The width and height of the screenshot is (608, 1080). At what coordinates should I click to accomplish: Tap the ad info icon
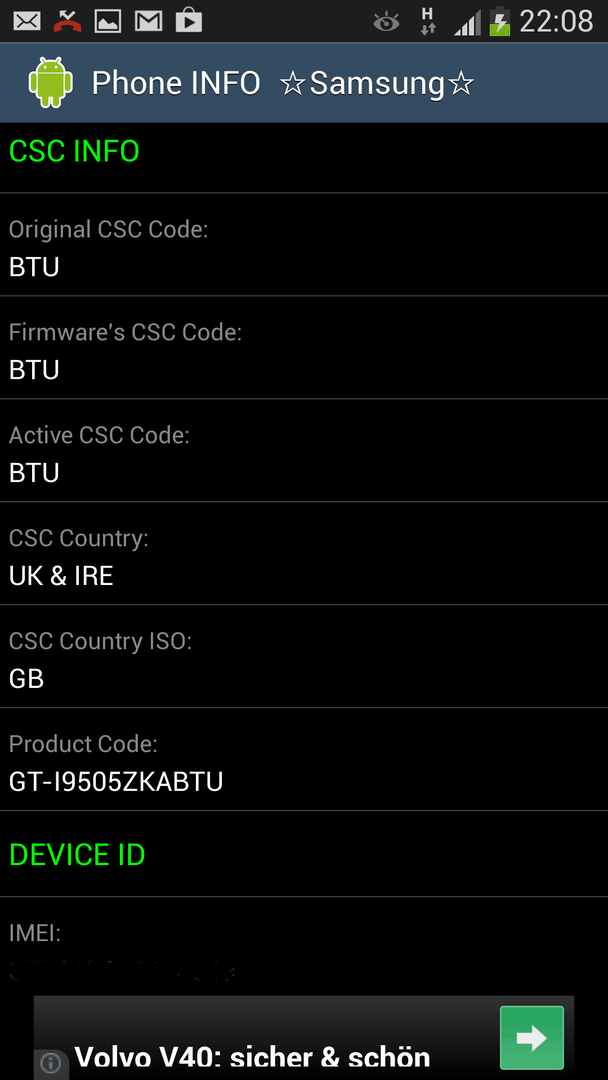pos(50,1063)
